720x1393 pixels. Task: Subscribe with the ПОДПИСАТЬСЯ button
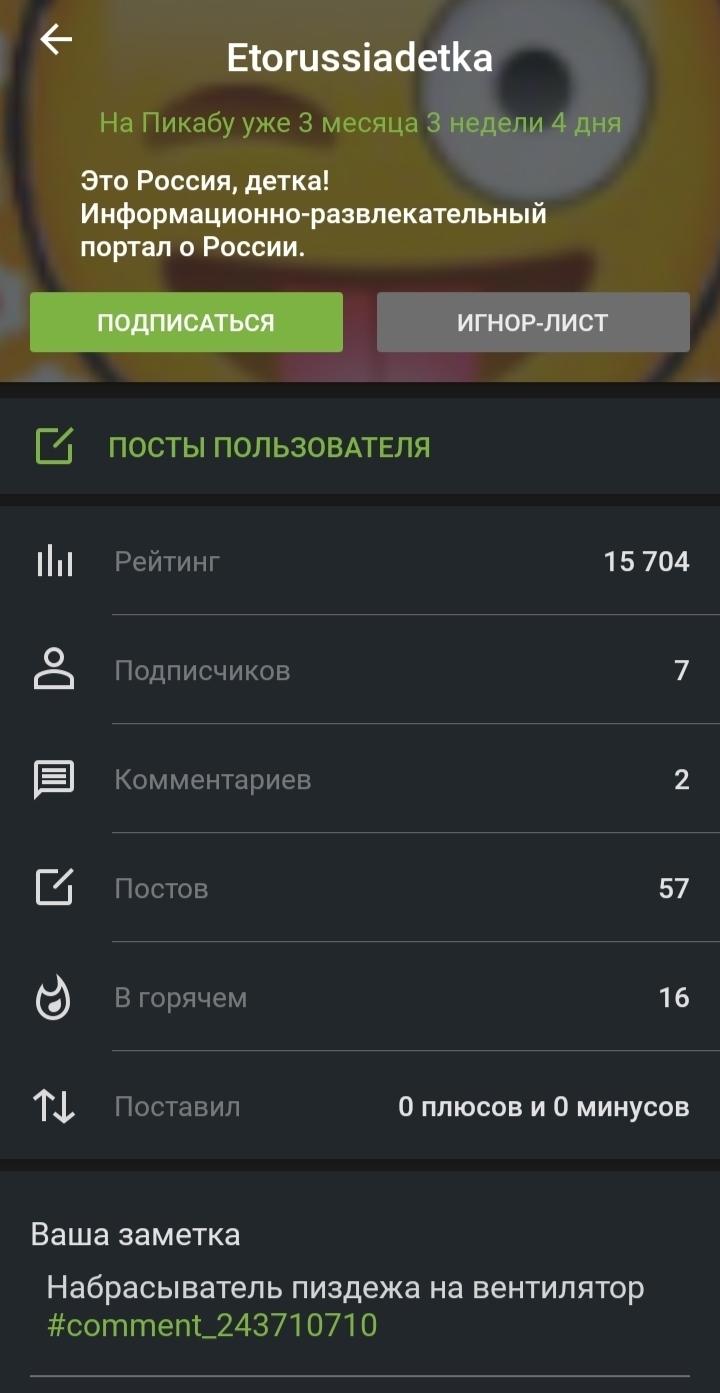[186, 322]
